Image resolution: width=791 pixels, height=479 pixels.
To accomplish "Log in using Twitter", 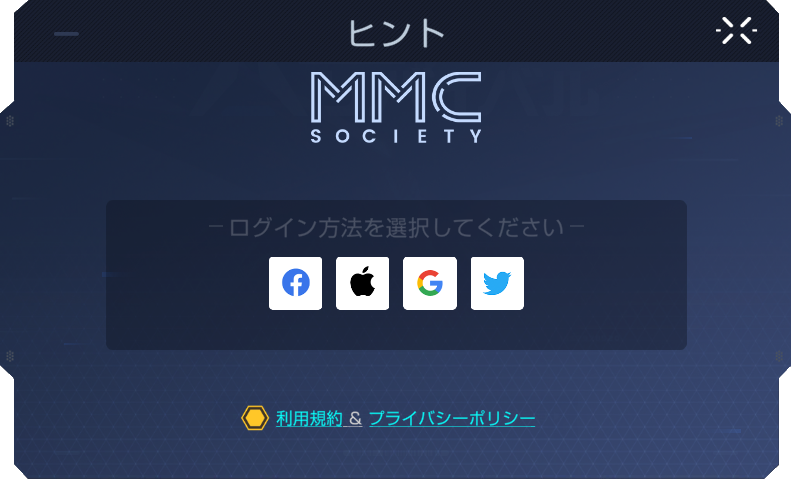I will click(497, 284).
